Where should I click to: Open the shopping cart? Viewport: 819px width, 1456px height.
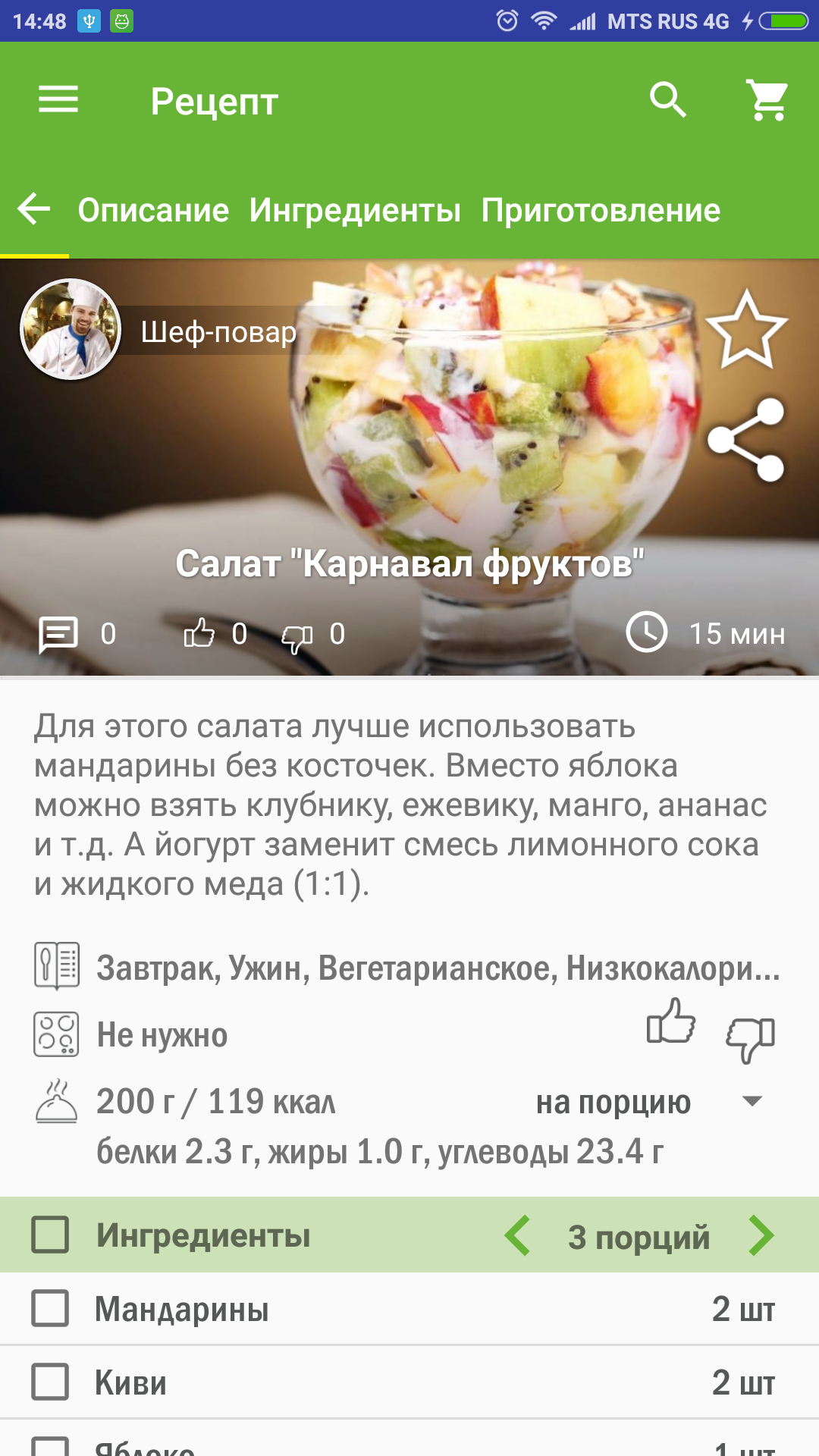tap(767, 99)
